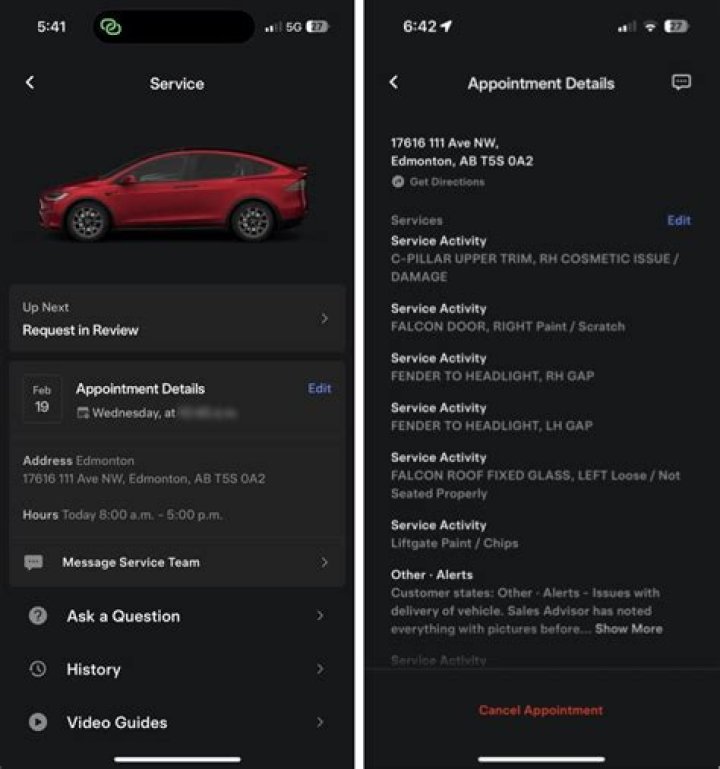The height and width of the screenshot is (769, 720).
Task: Open the Up Next Request in Review row
Action: 178,319
